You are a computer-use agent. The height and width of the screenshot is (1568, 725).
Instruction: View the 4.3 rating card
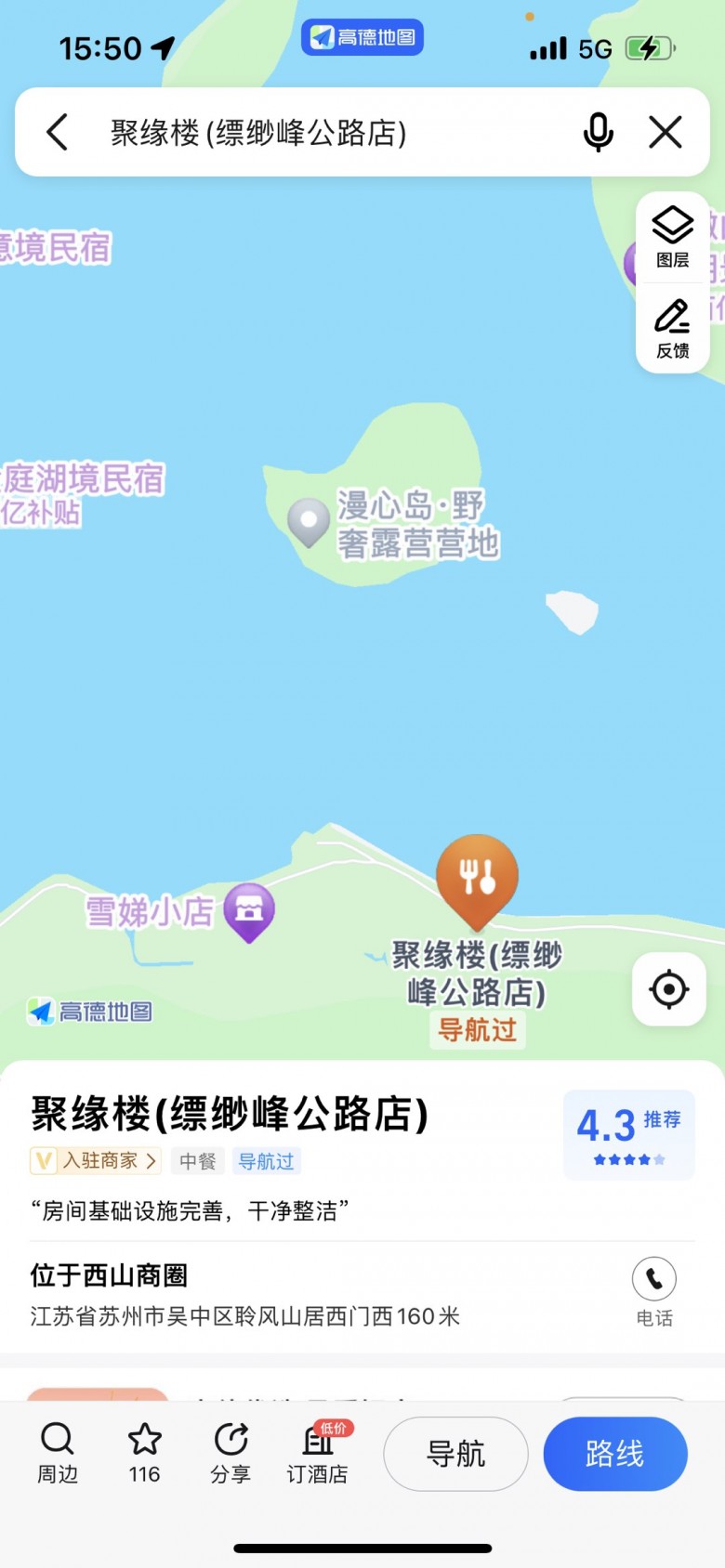click(x=628, y=1134)
